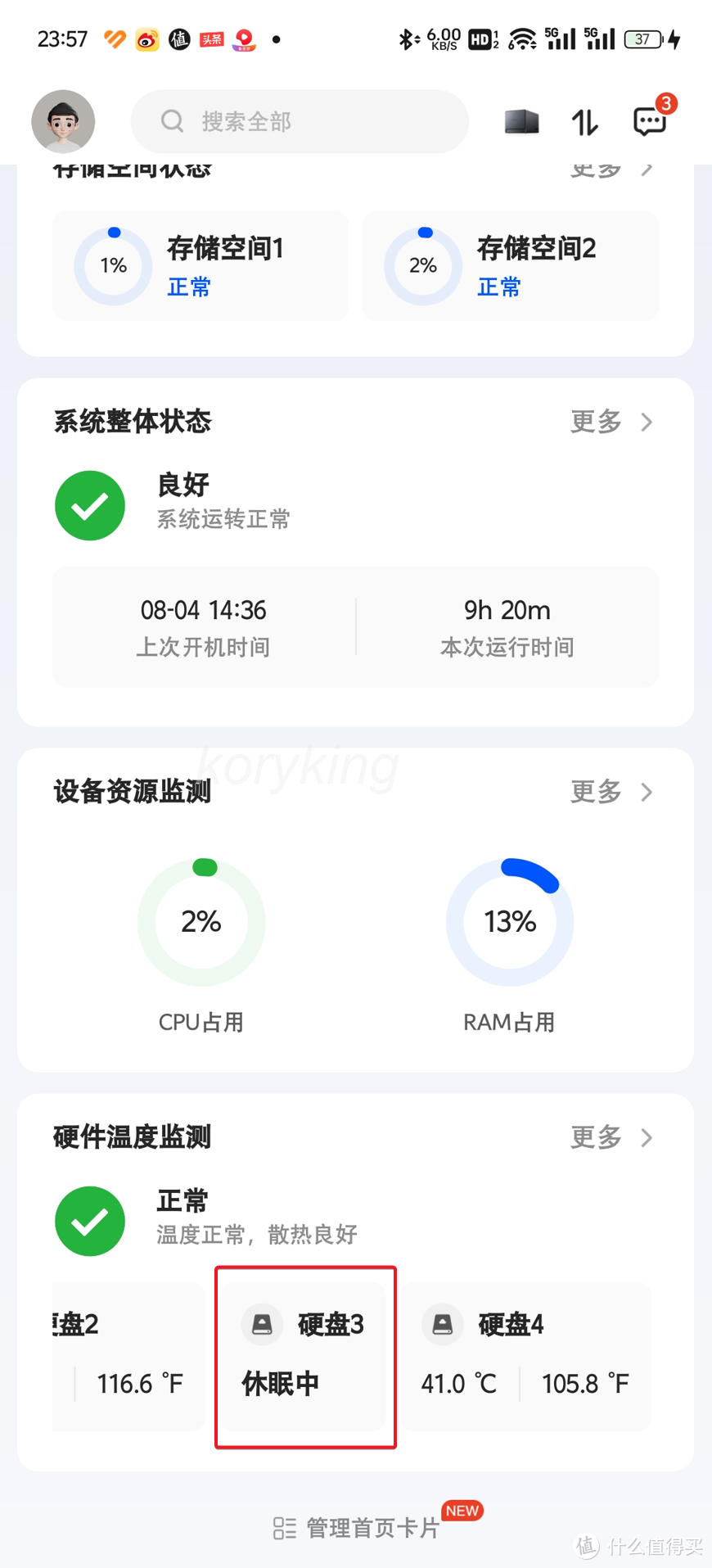Select the 硬盘4 disk icon
This screenshot has height=1568, width=712.
(441, 1324)
